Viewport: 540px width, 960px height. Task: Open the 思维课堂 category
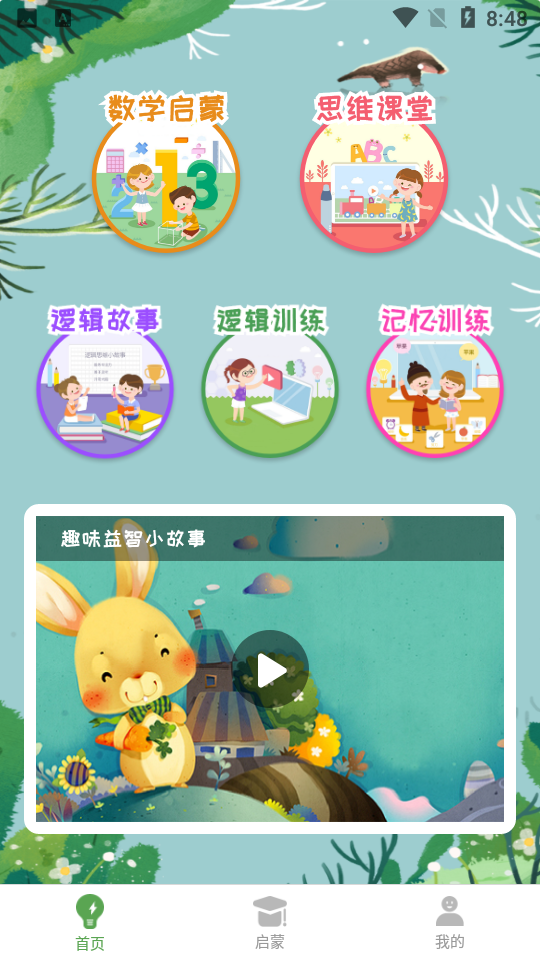(x=373, y=173)
